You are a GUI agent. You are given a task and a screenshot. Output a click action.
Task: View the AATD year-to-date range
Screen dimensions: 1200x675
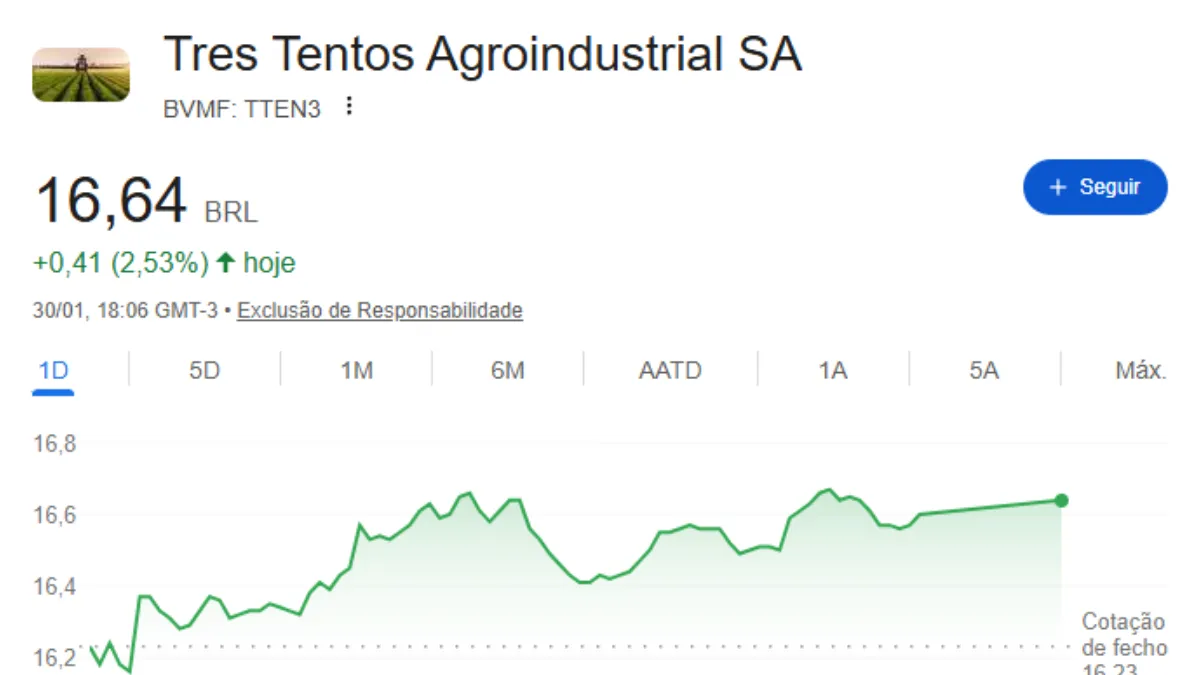670,371
